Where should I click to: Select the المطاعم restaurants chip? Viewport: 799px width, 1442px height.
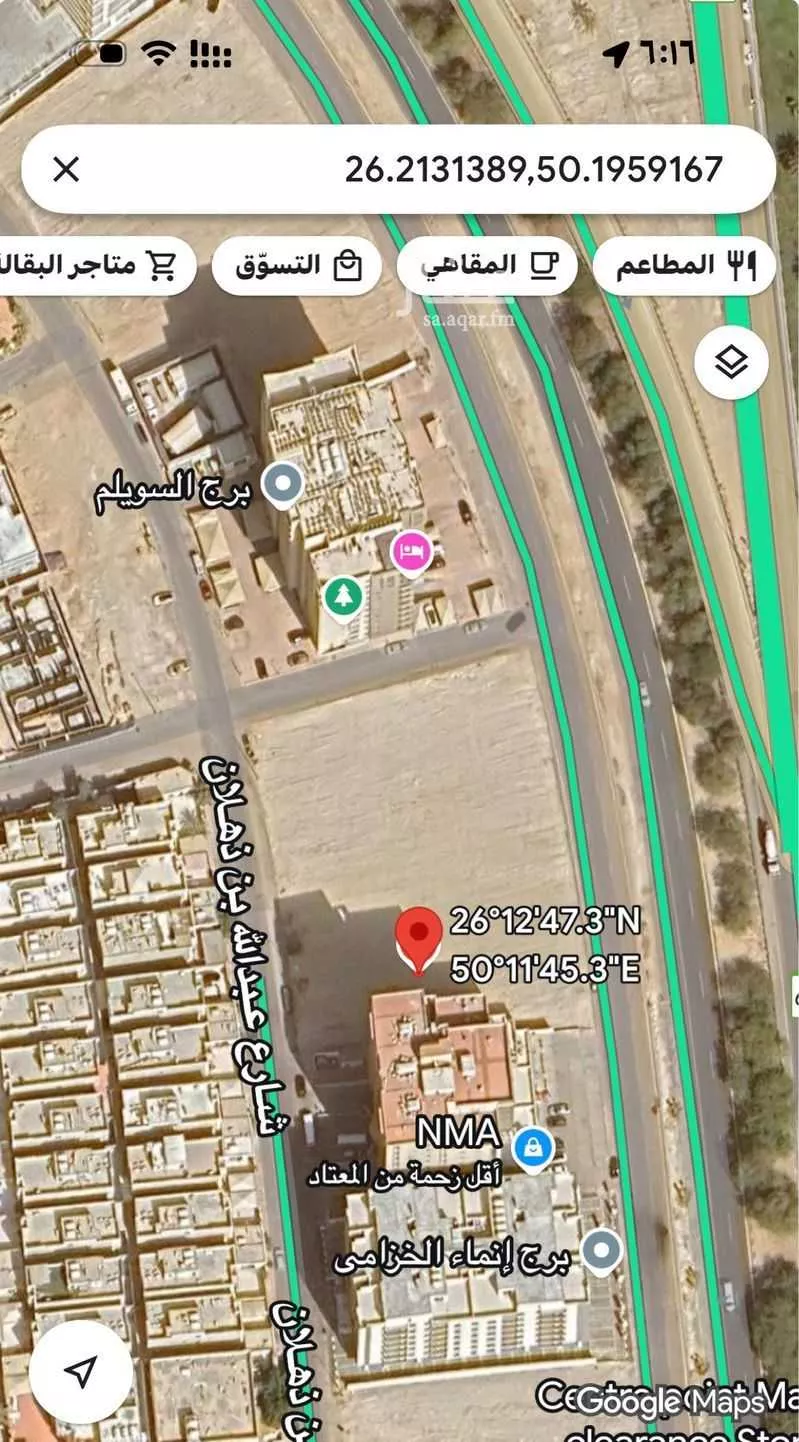click(x=684, y=266)
